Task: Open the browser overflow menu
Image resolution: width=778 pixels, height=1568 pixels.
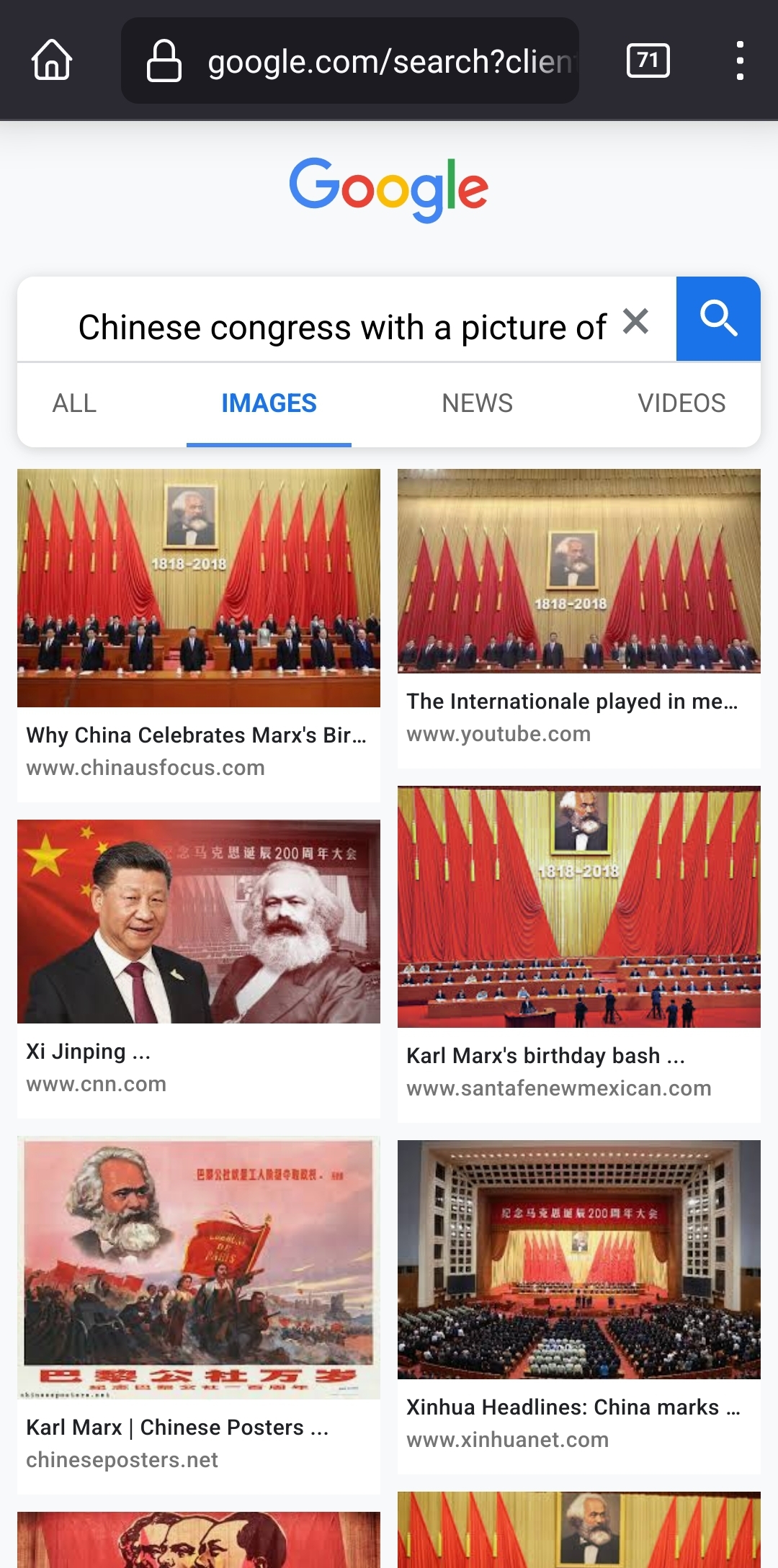Action: 739,61
